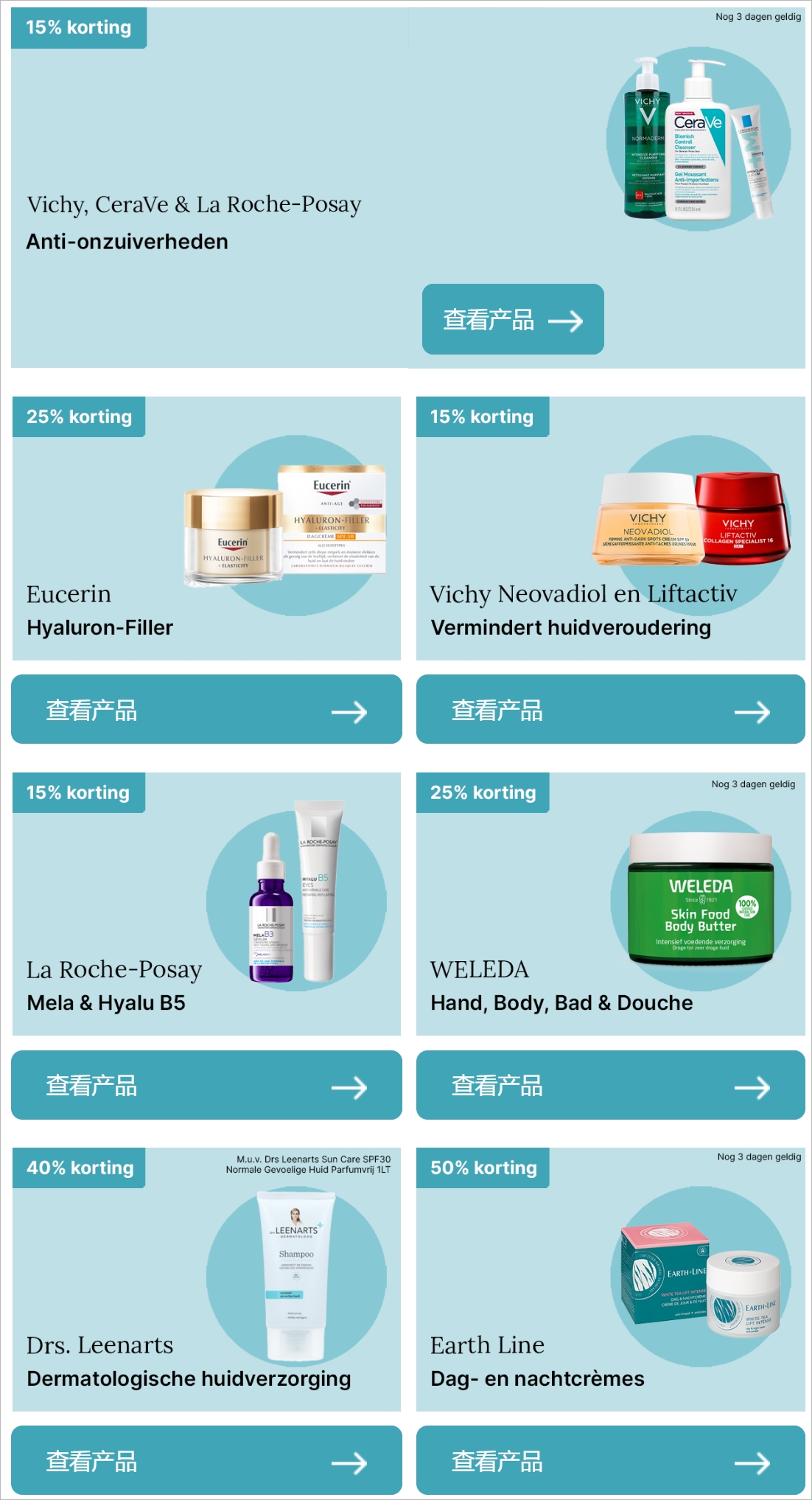Tap 查看产品 under Mela & Hyalu B5

point(206,1085)
